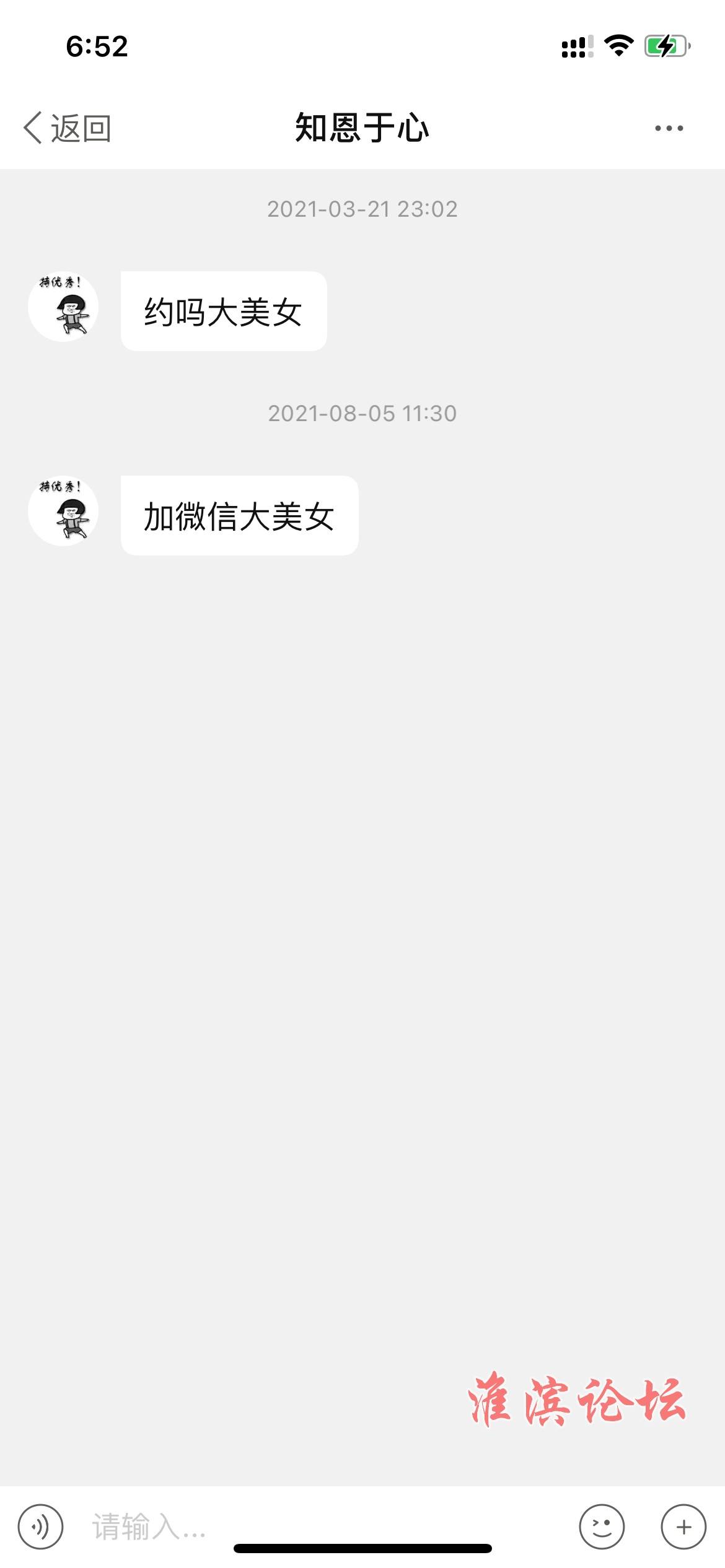Switch to voice message input
This screenshot has height=1568, width=725.
[x=41, y=1527]
